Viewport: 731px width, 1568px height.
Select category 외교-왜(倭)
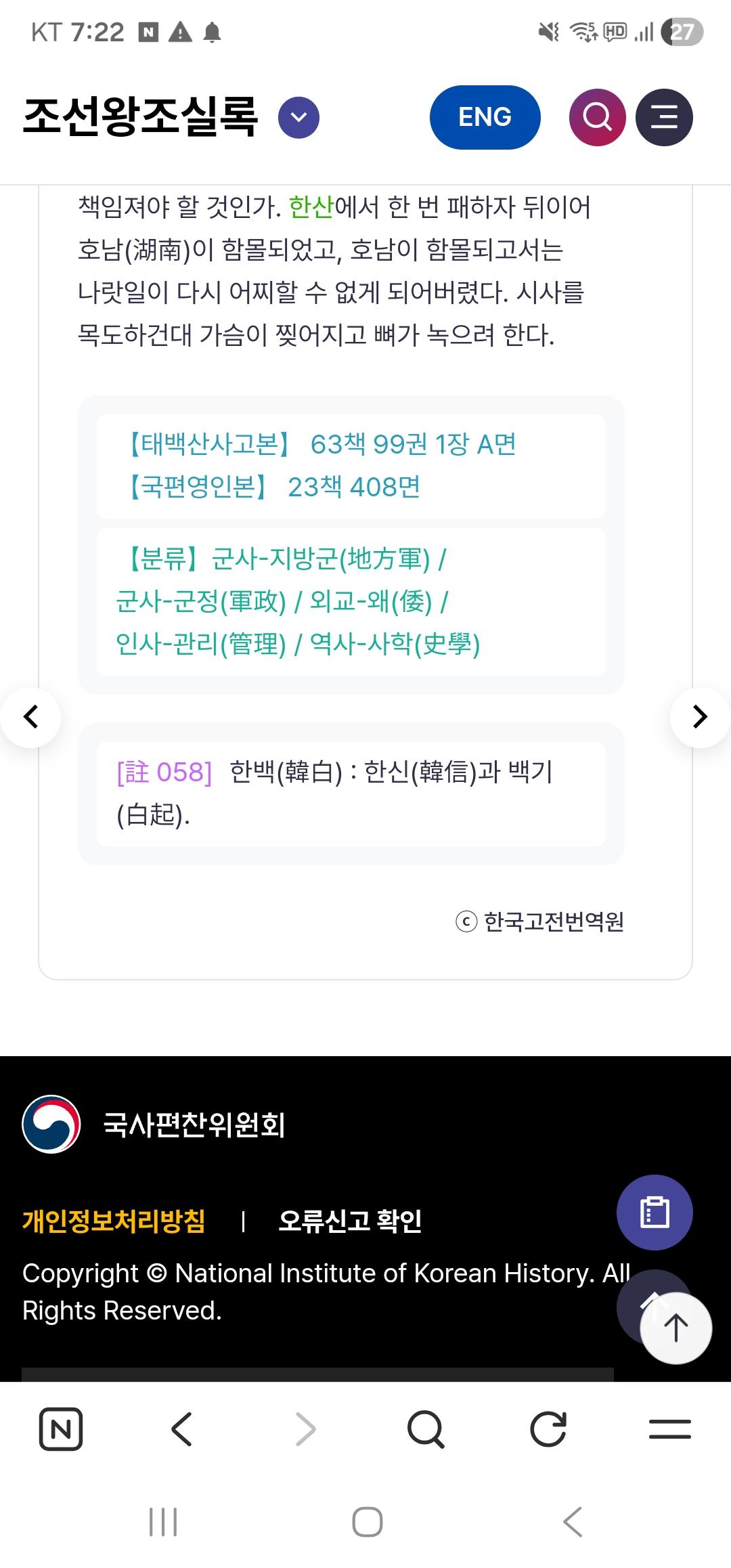(x=370, y=601)
